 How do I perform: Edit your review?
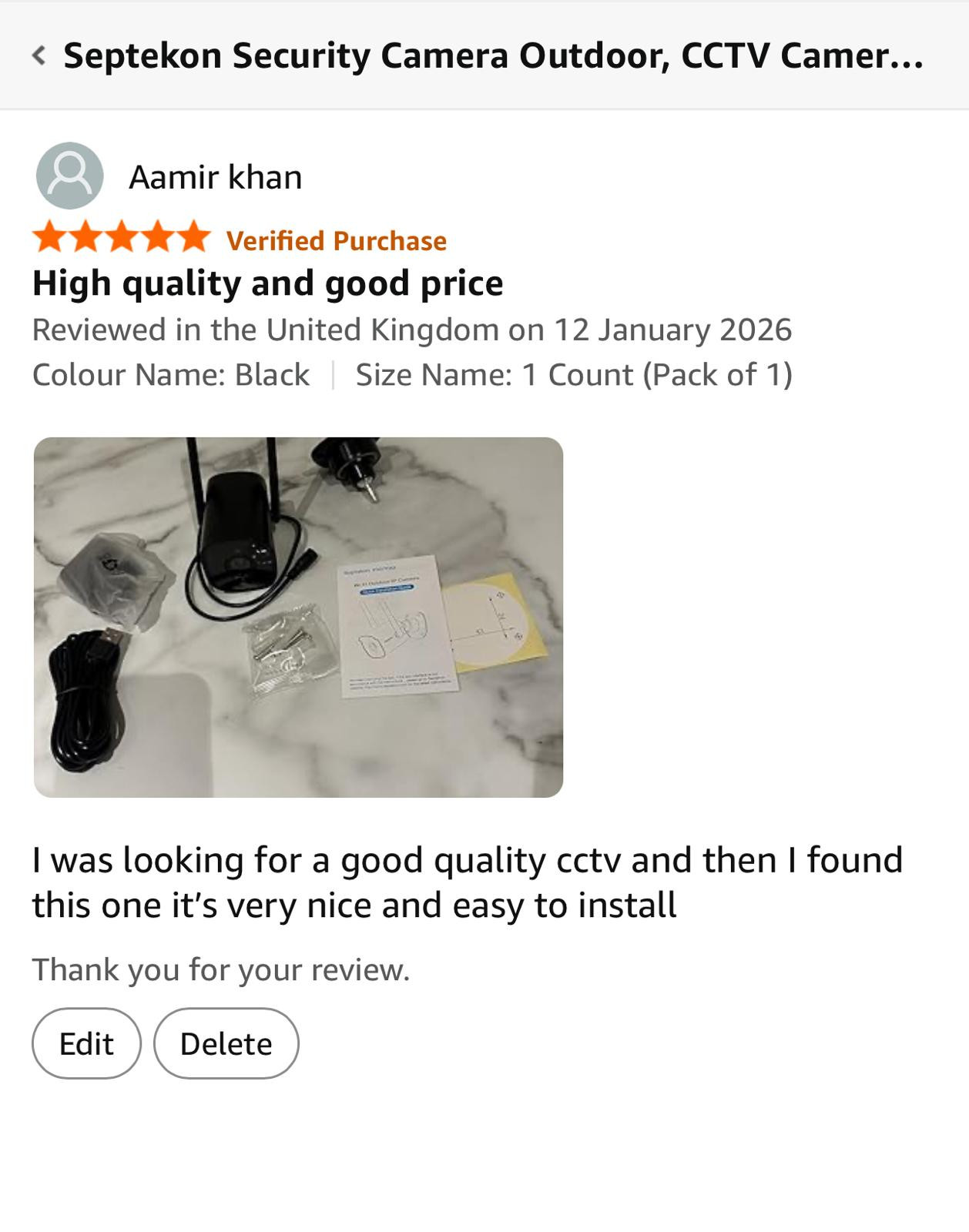pos(86,1043)
